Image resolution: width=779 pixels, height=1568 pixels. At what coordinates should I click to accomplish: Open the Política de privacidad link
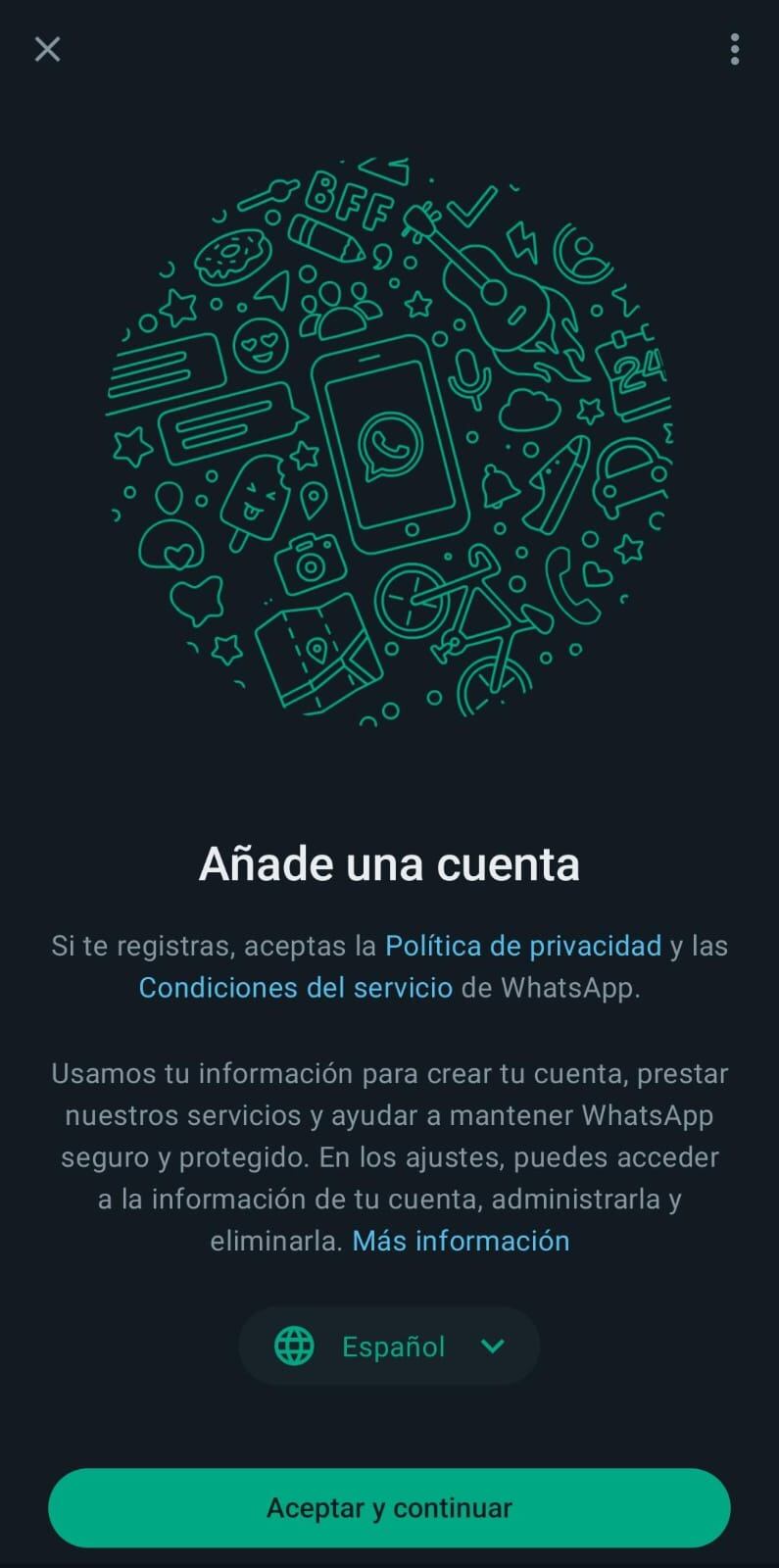(x=522, y=946)
